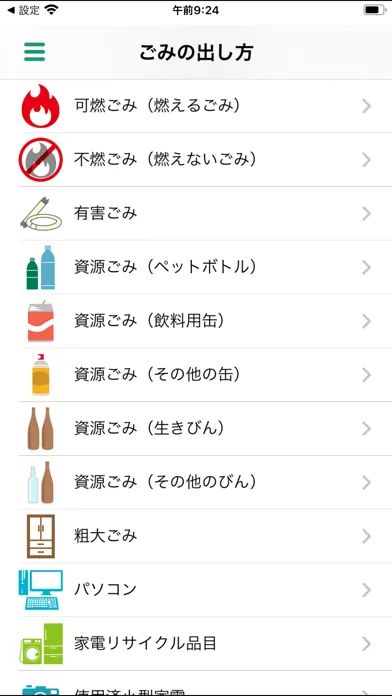This screenshot has width=392, height=696.
Task: Show disposal info for パソコン
Action: pyautogui.click(x=196, y=590)
